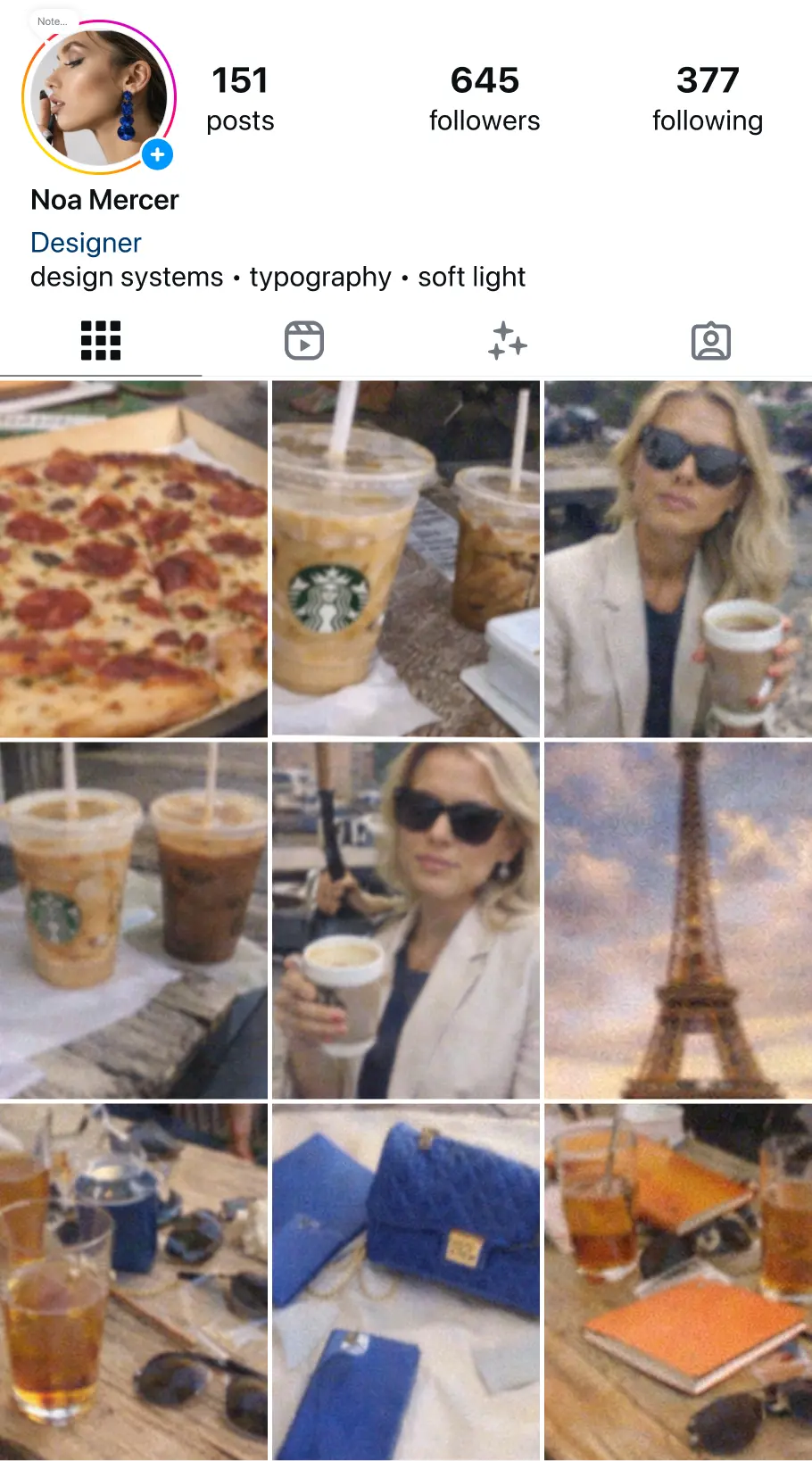The image size is (812, 1461).
Task: View the 377 following list
Action: pyautogui.click(x=707, y=99)
